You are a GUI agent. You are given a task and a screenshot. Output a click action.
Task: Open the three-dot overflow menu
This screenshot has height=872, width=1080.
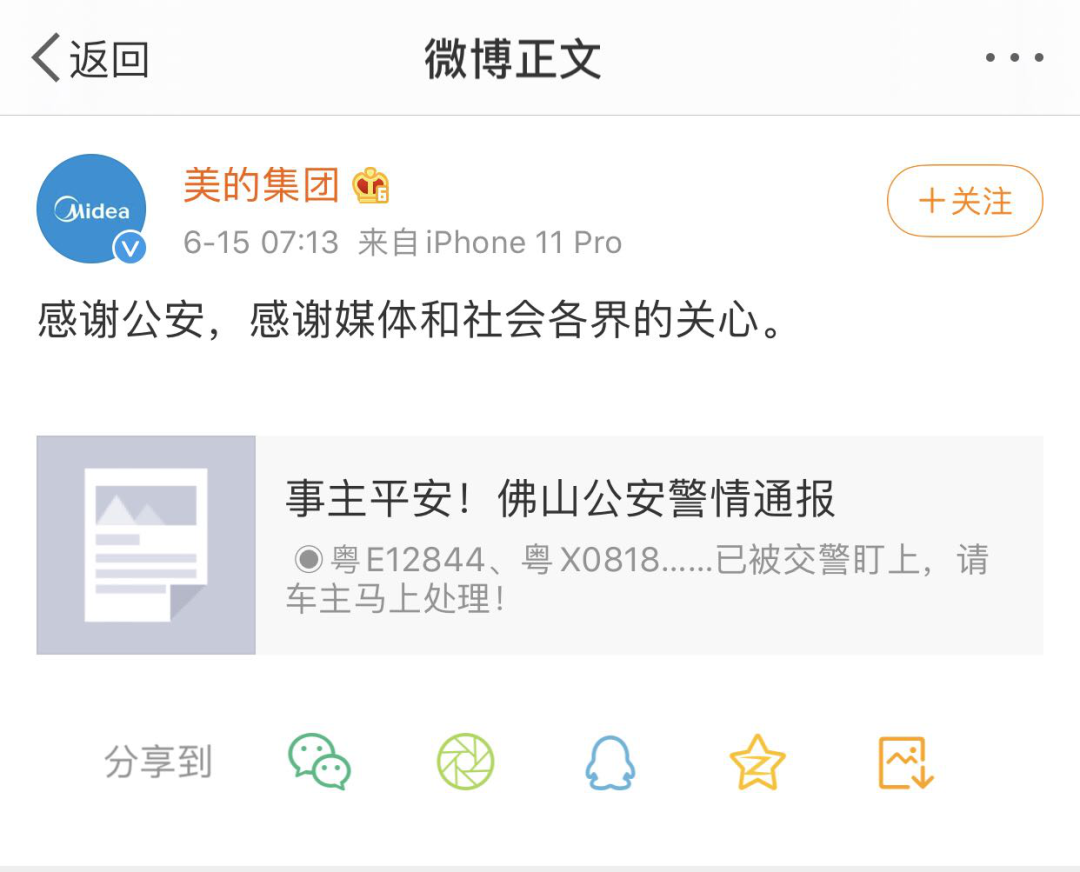1014,58
